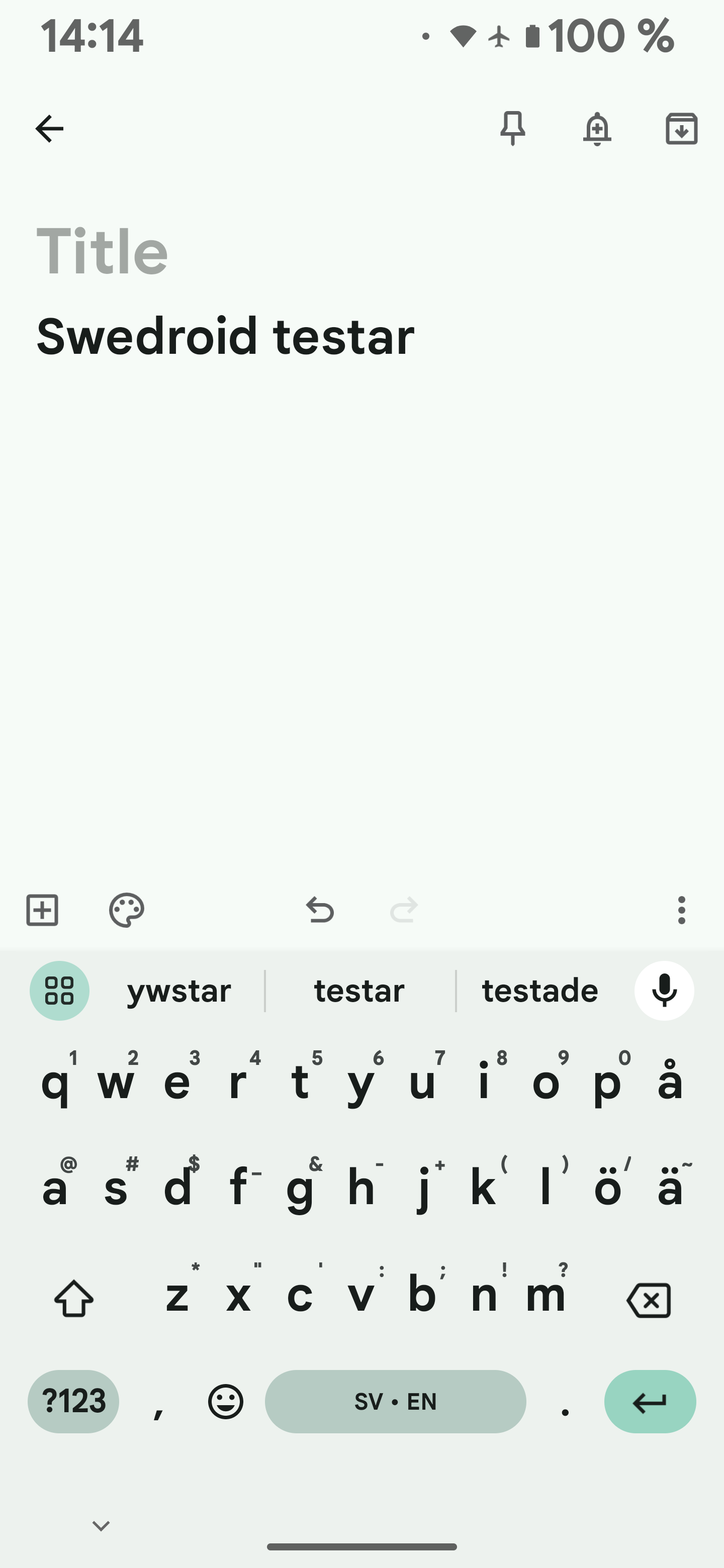Open the color palette options

[x=127, y=910]
